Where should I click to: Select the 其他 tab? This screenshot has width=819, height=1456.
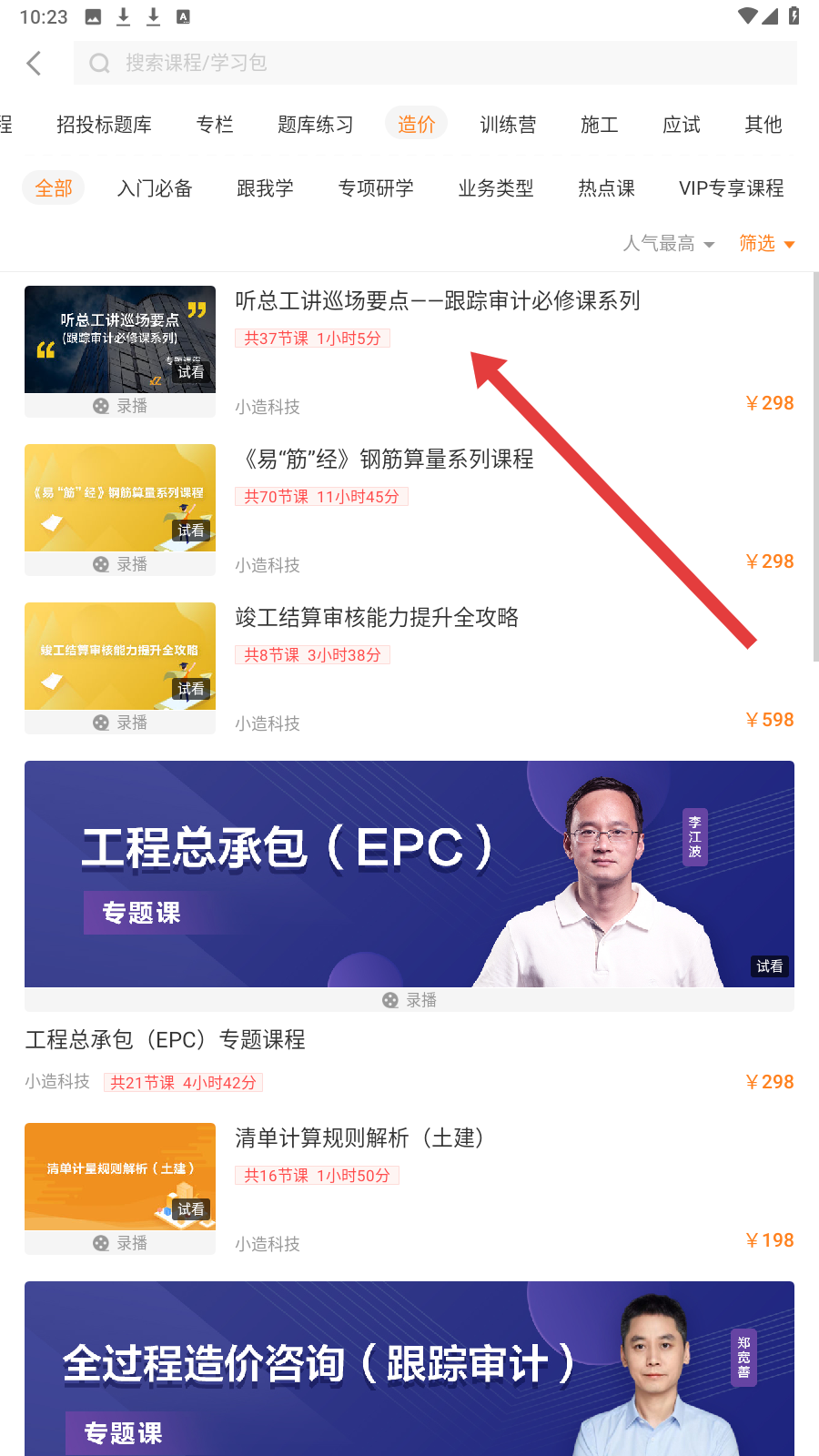pos(763,125)
